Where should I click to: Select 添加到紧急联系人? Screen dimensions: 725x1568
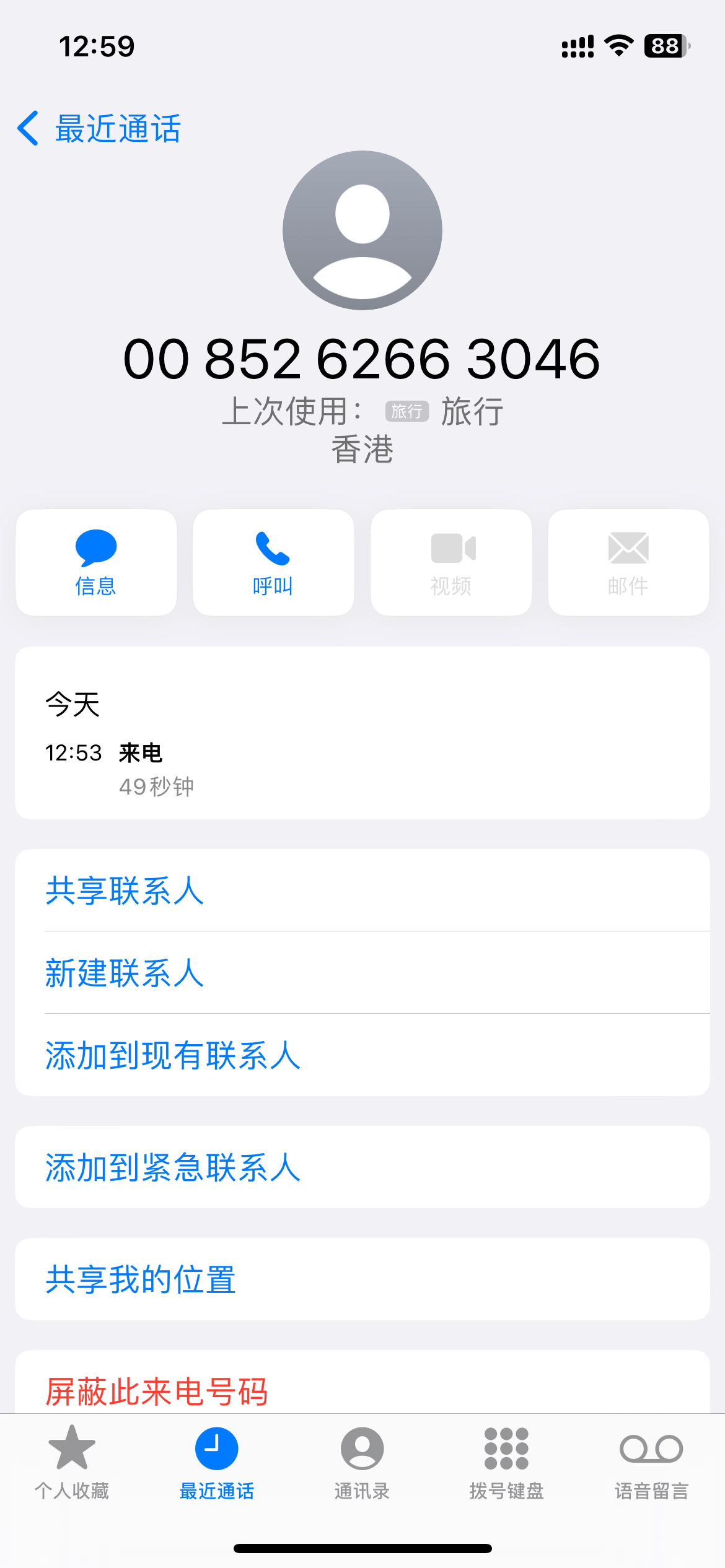coord(172,1167)
